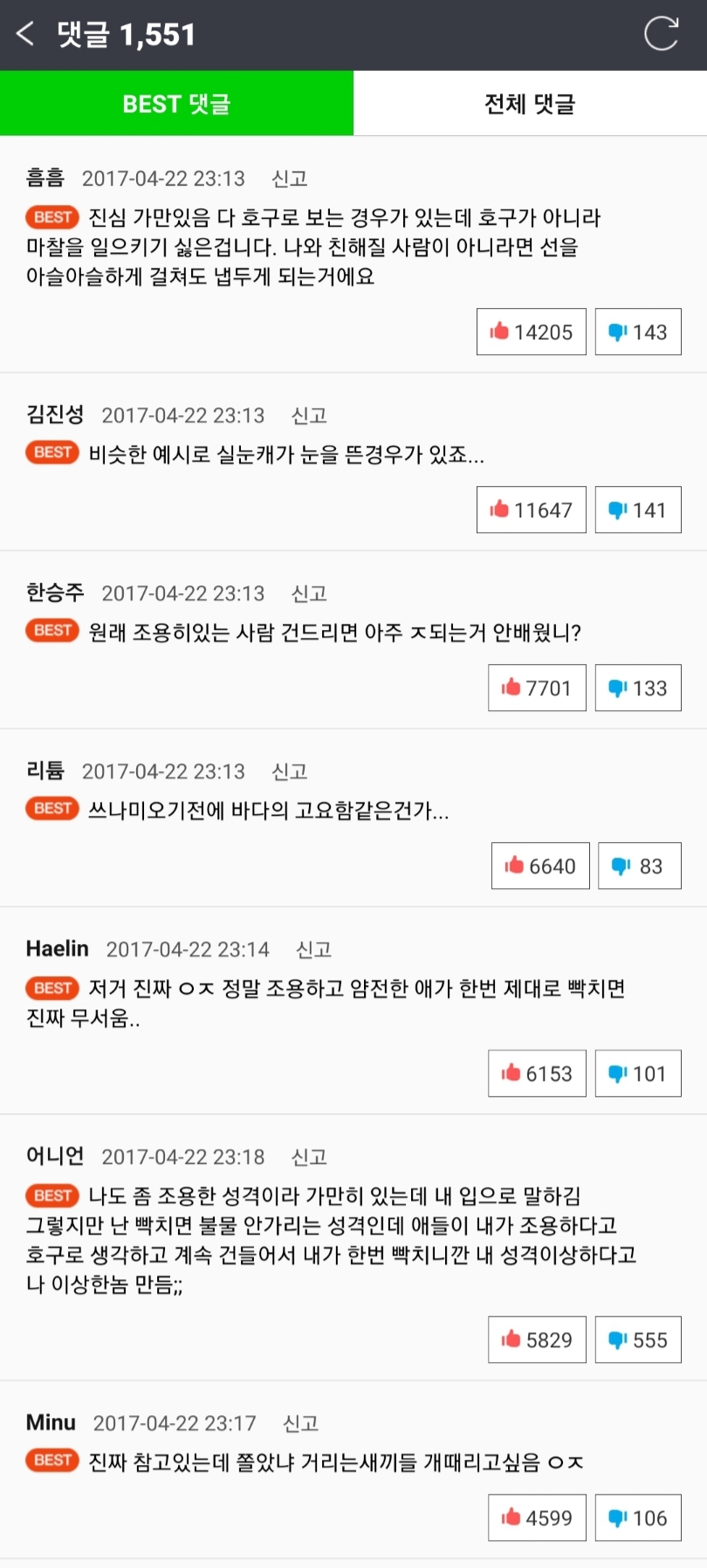This screenshot has height=1568, width=707.
Task: Like Haelin's comment with 6153 likes
Action: [537, 1073]
